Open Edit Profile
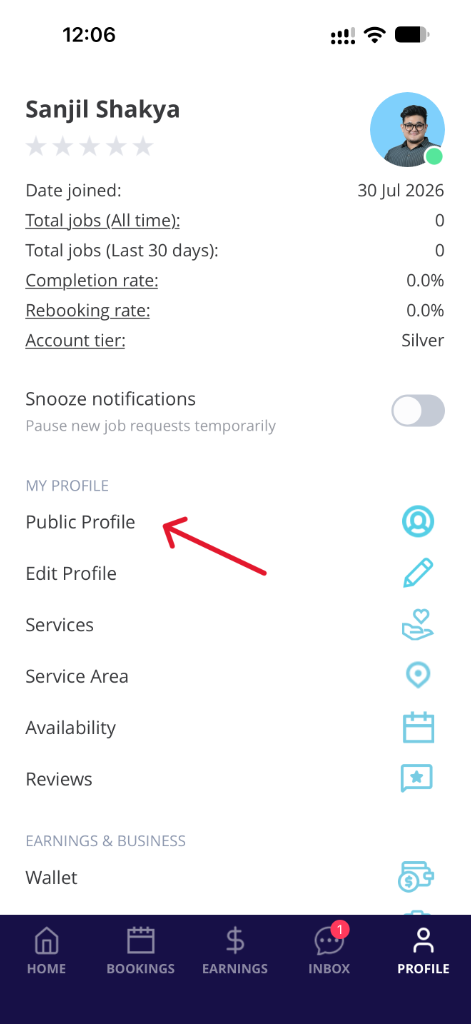Image resolution: width=471 pixels, height=1024 pixels. click(x=235, y=573)
